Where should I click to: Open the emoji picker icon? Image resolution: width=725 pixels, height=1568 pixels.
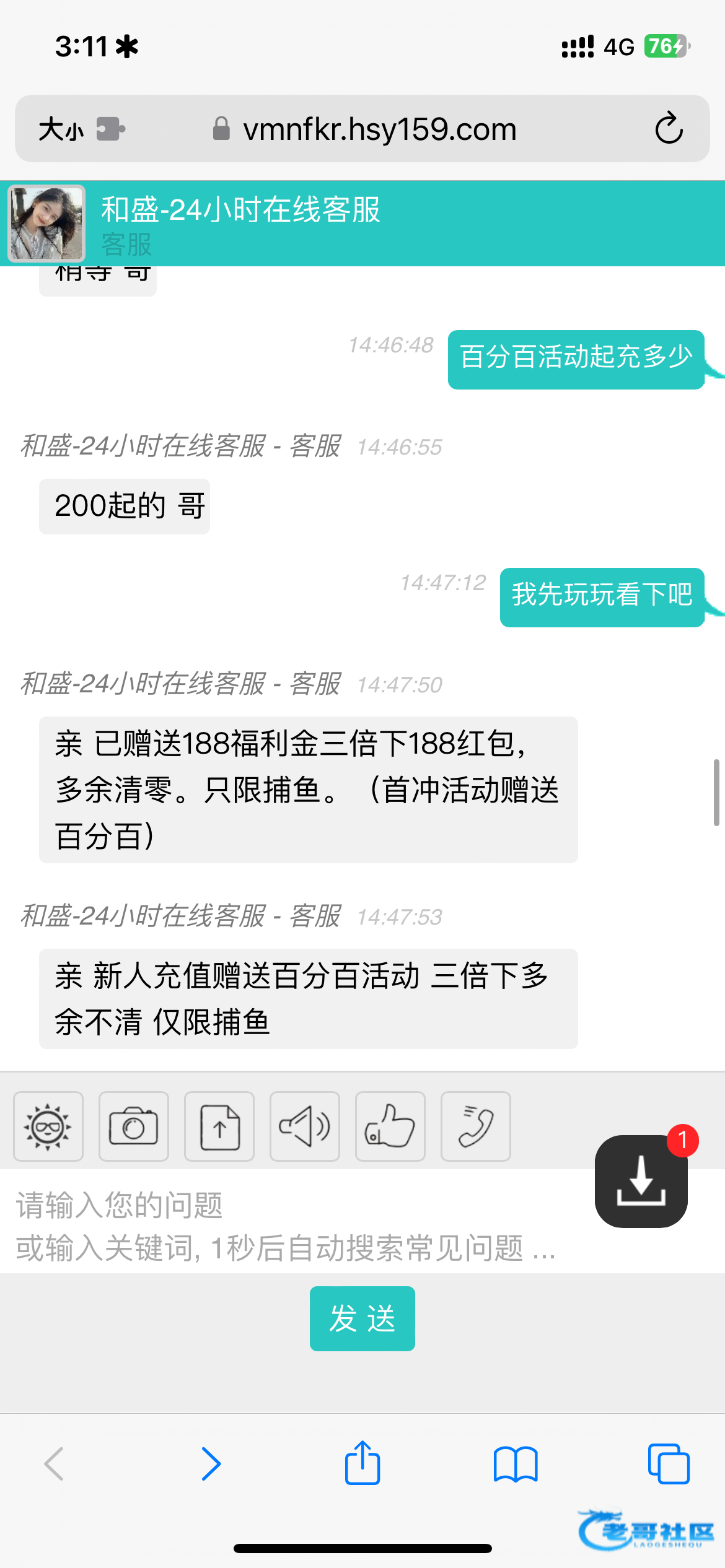(x=48, y=1126)
